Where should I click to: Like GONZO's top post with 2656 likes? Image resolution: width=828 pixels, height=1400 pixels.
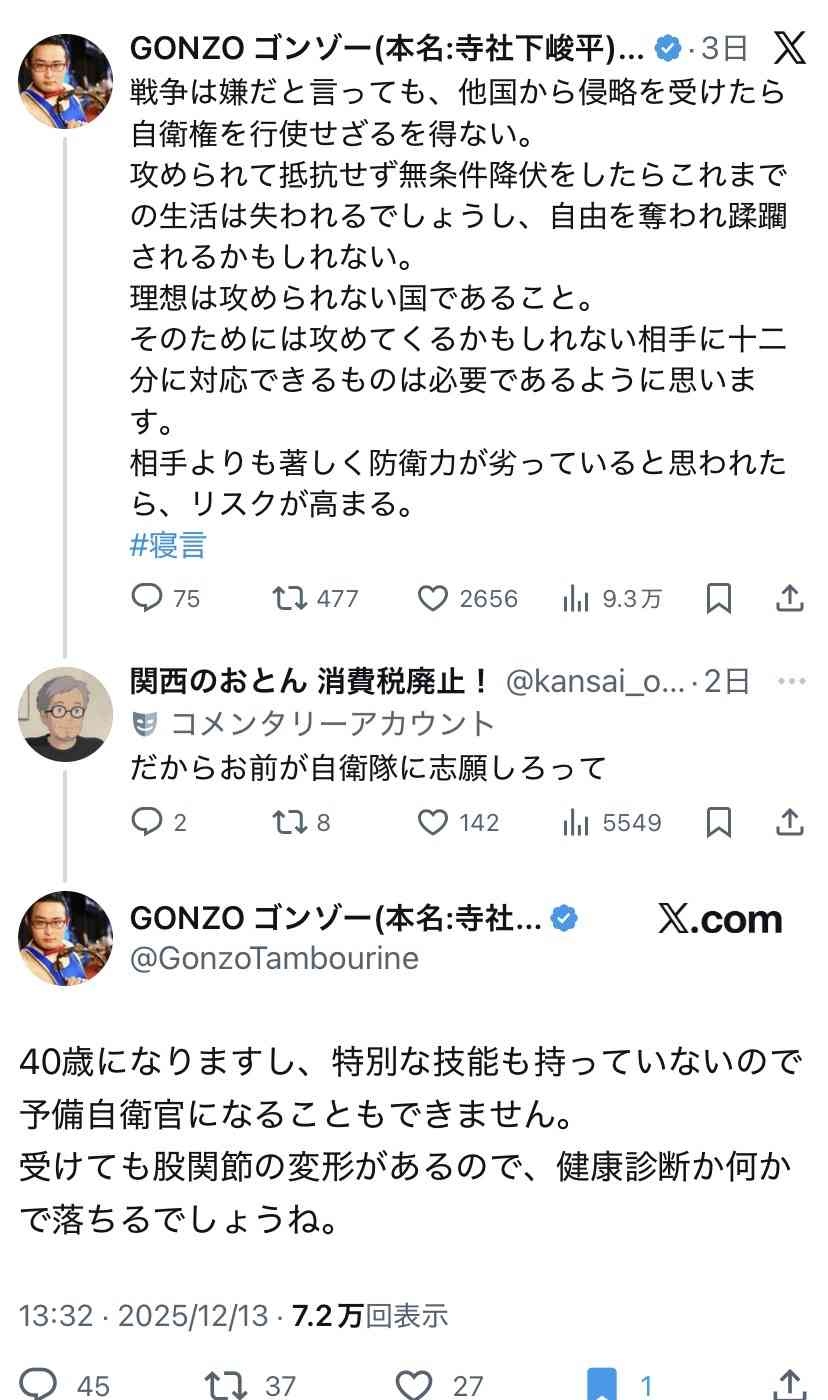point(432,598)
